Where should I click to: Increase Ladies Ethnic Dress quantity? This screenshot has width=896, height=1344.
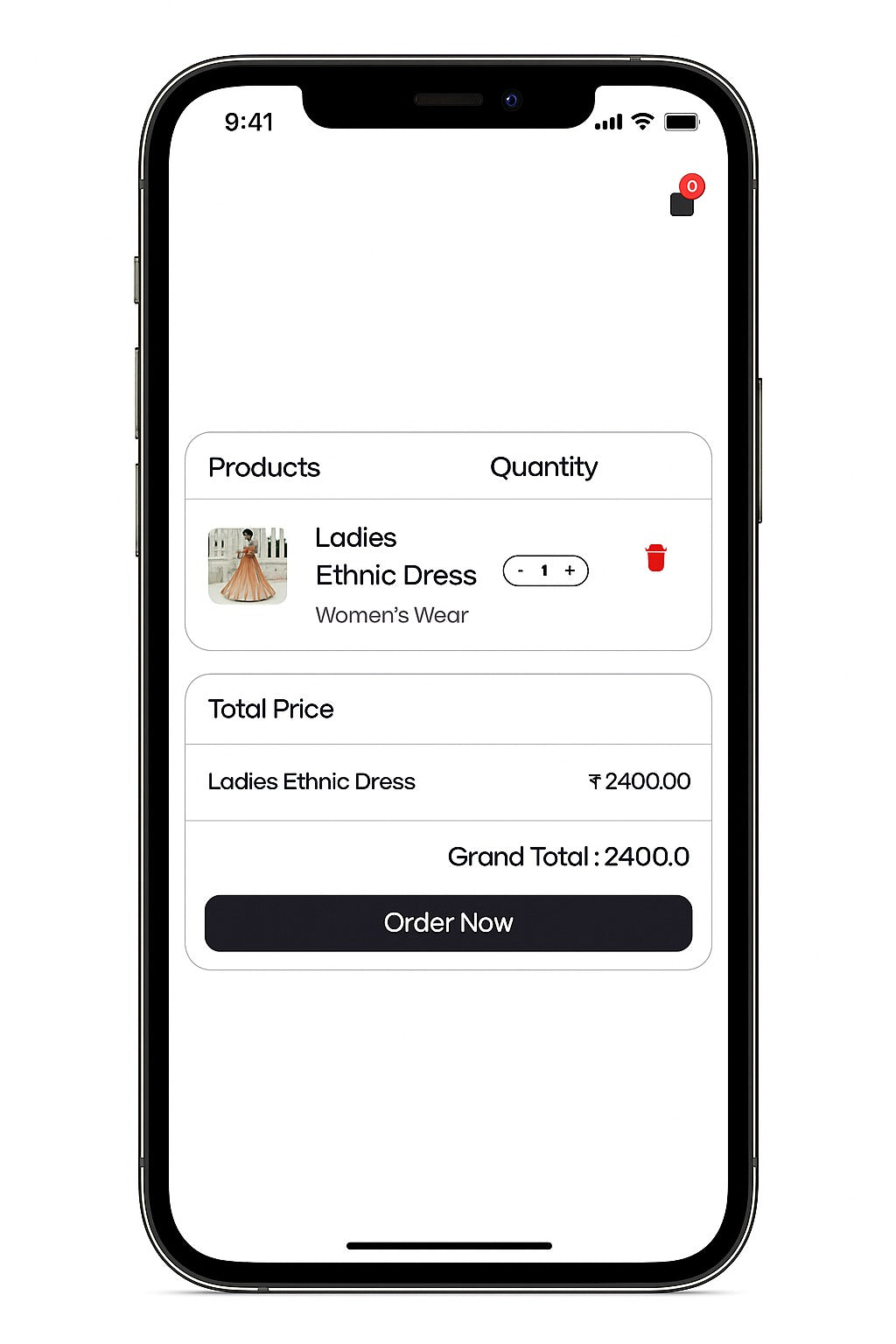coord(570,570)
